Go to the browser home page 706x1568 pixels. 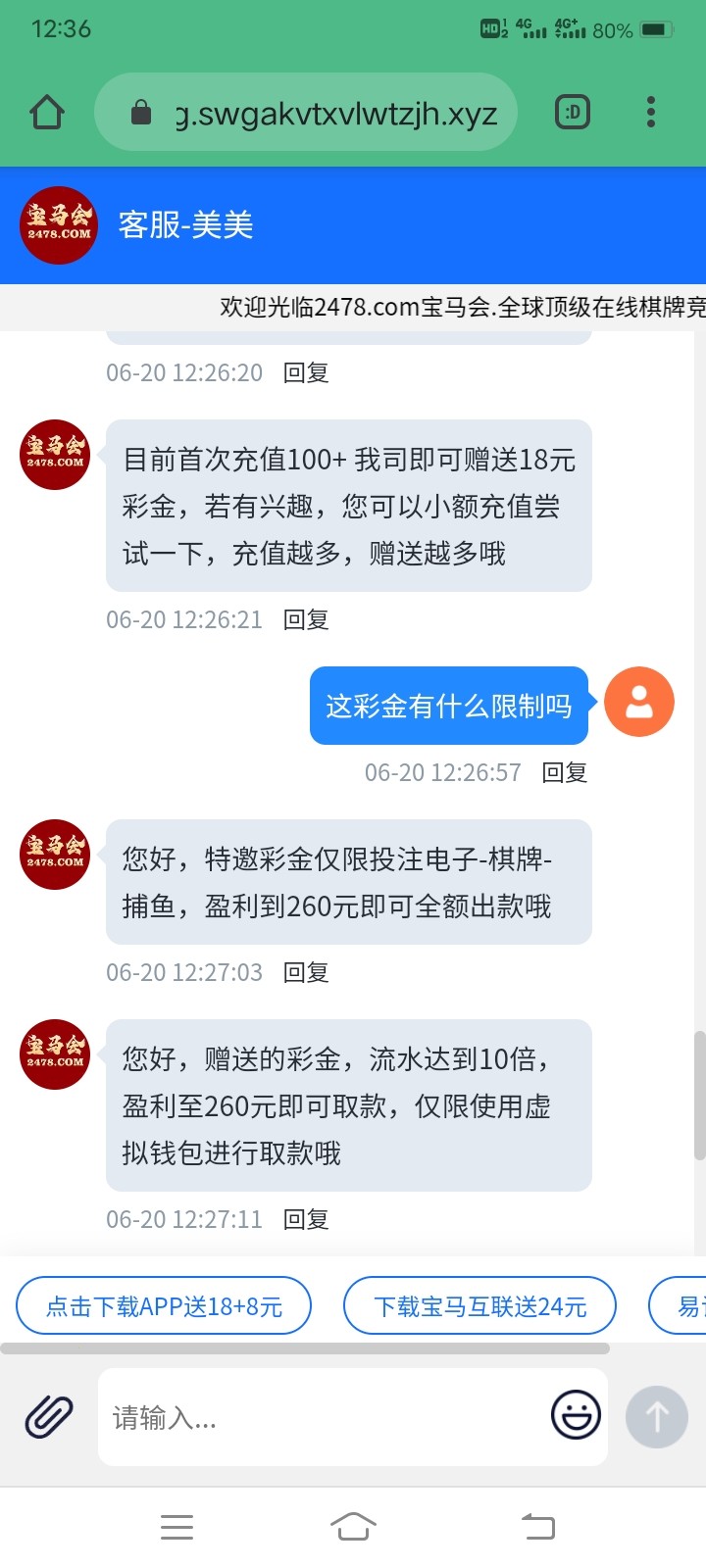(47, 113)
